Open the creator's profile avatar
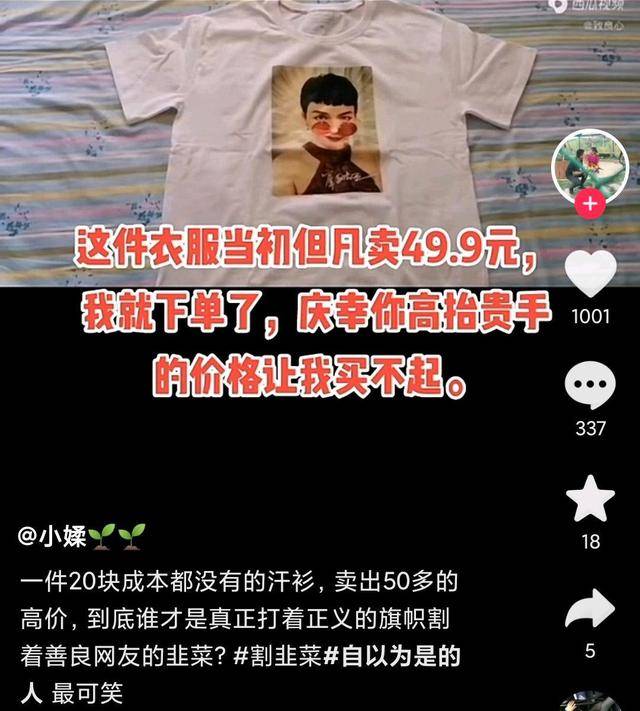Screen dimensions: 640x711 click(x=590, y=167)
